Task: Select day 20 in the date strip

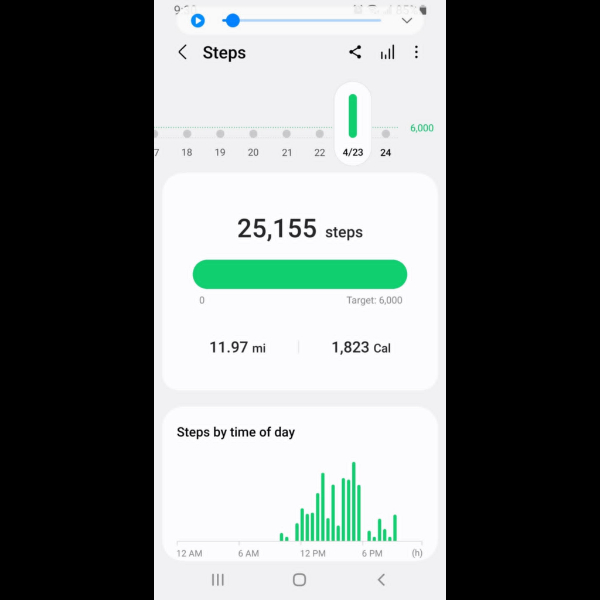Action: click(253, 143)
